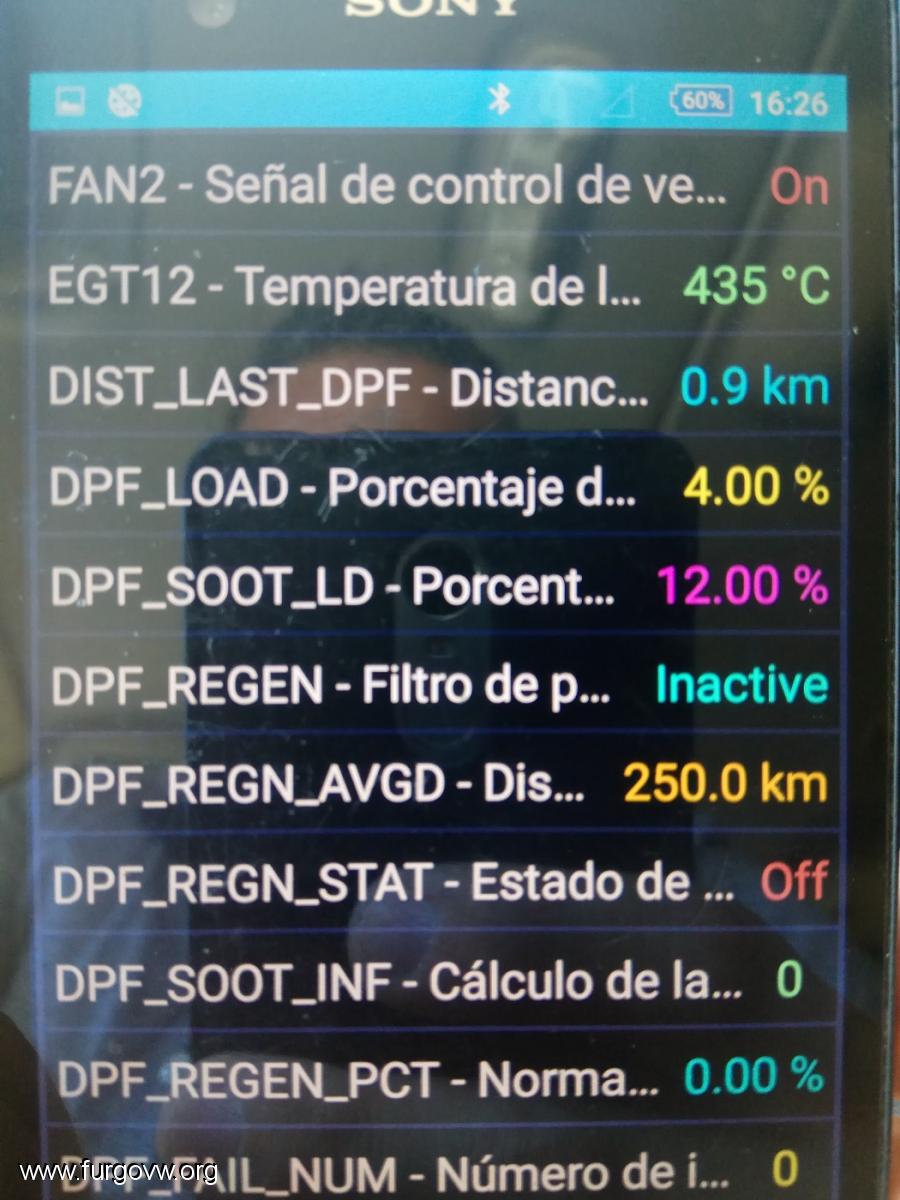Tap the DPF_SOOT_LD percentage row
The width and height of the screenshot is (900, 1200).
pyautogui.click(x=438, y=587)
